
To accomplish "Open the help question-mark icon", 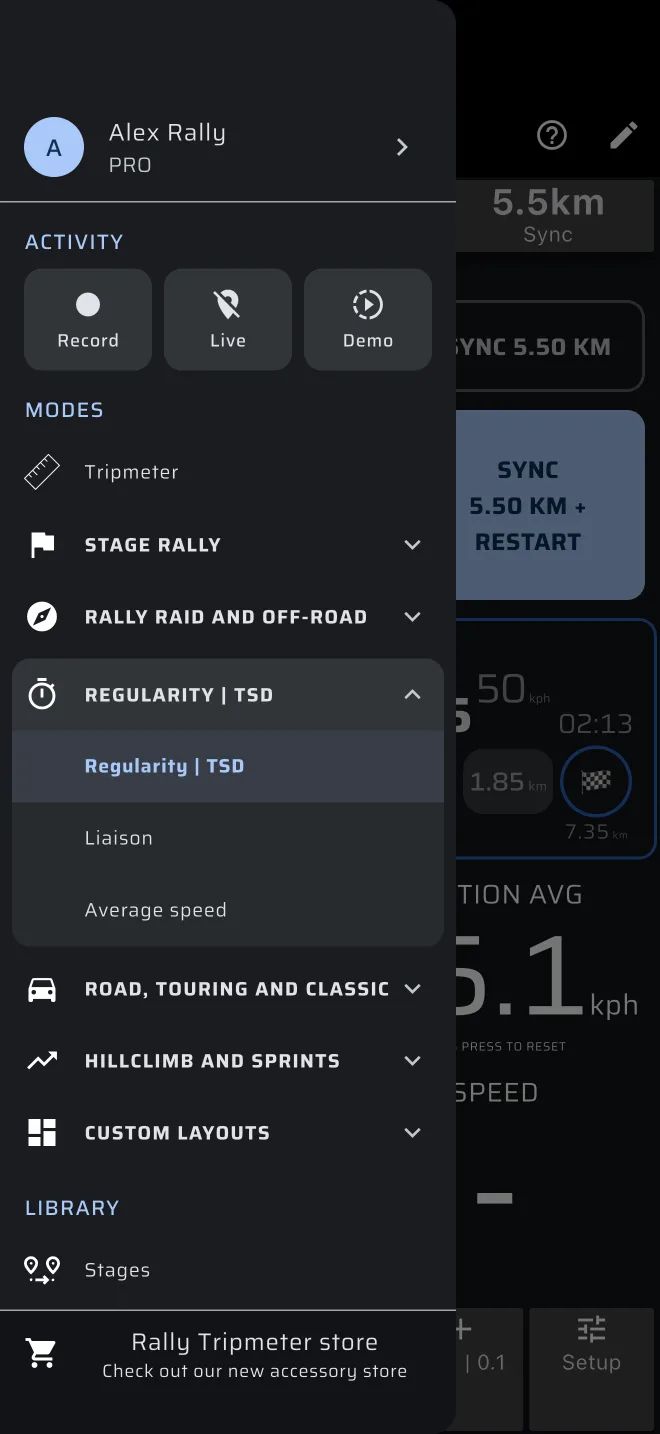I will click(x=552, y=135).
